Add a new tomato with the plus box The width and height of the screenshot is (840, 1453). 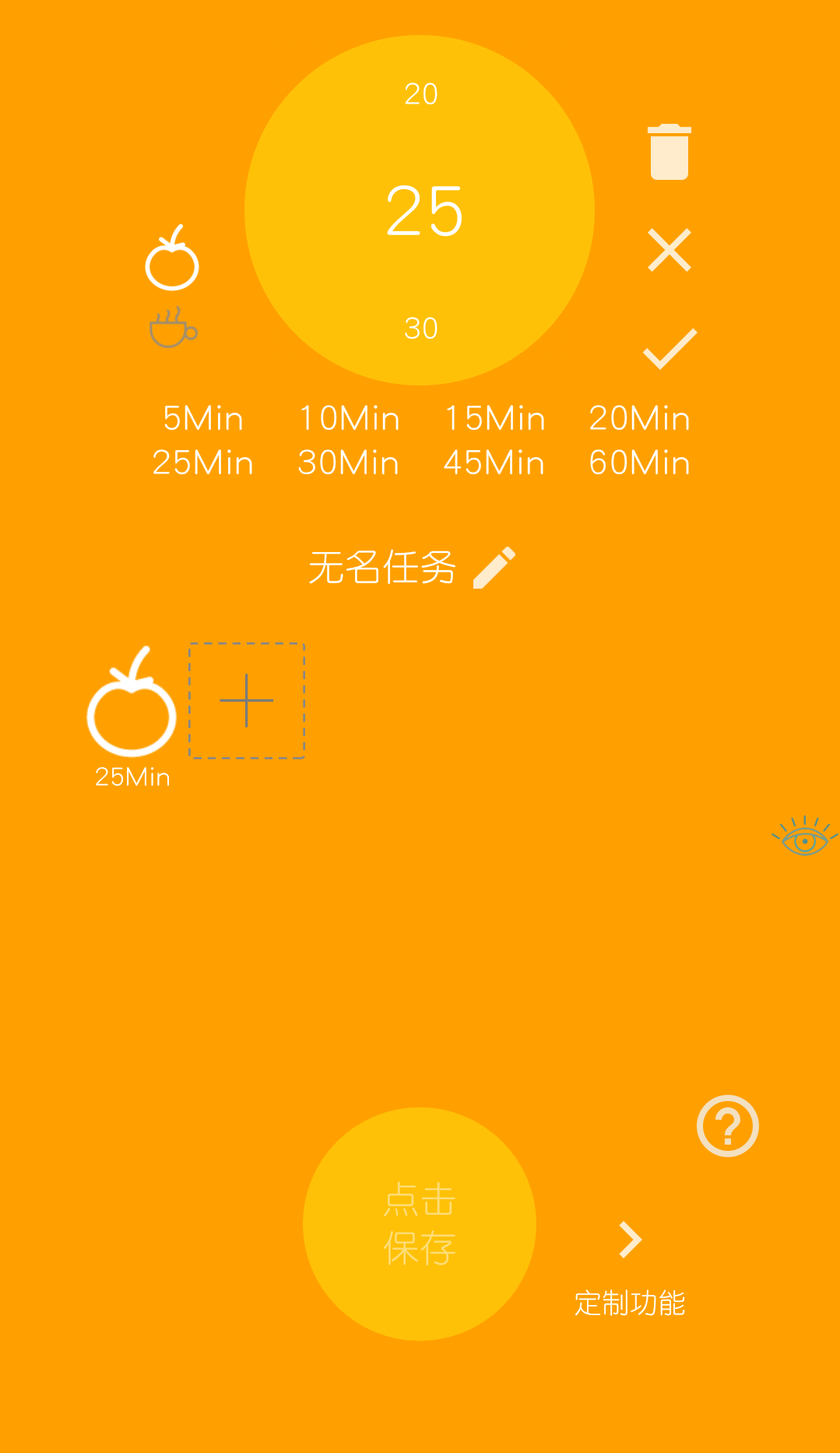coord(247,701)
